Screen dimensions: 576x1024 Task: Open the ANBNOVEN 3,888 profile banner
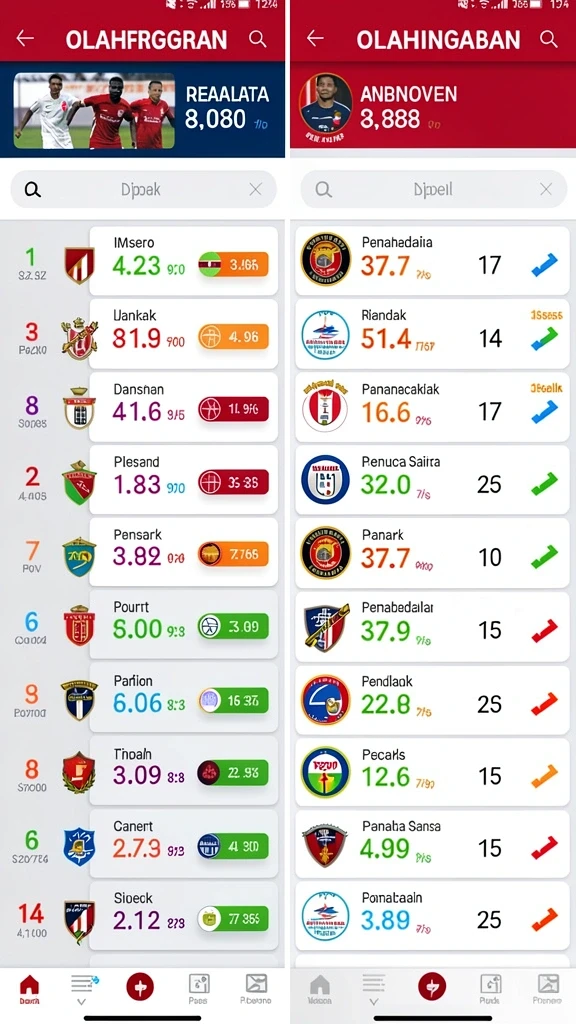433,110
